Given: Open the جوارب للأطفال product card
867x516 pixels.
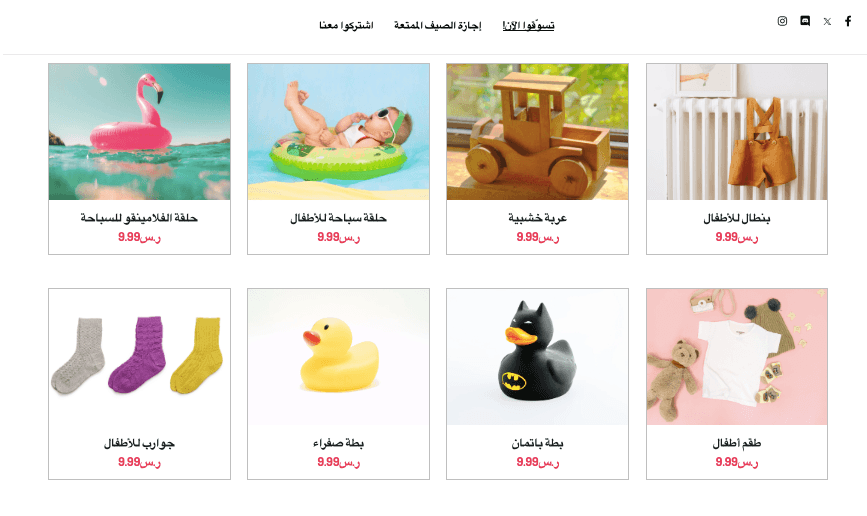Looking at the screenshot, I should coord(139,383).
